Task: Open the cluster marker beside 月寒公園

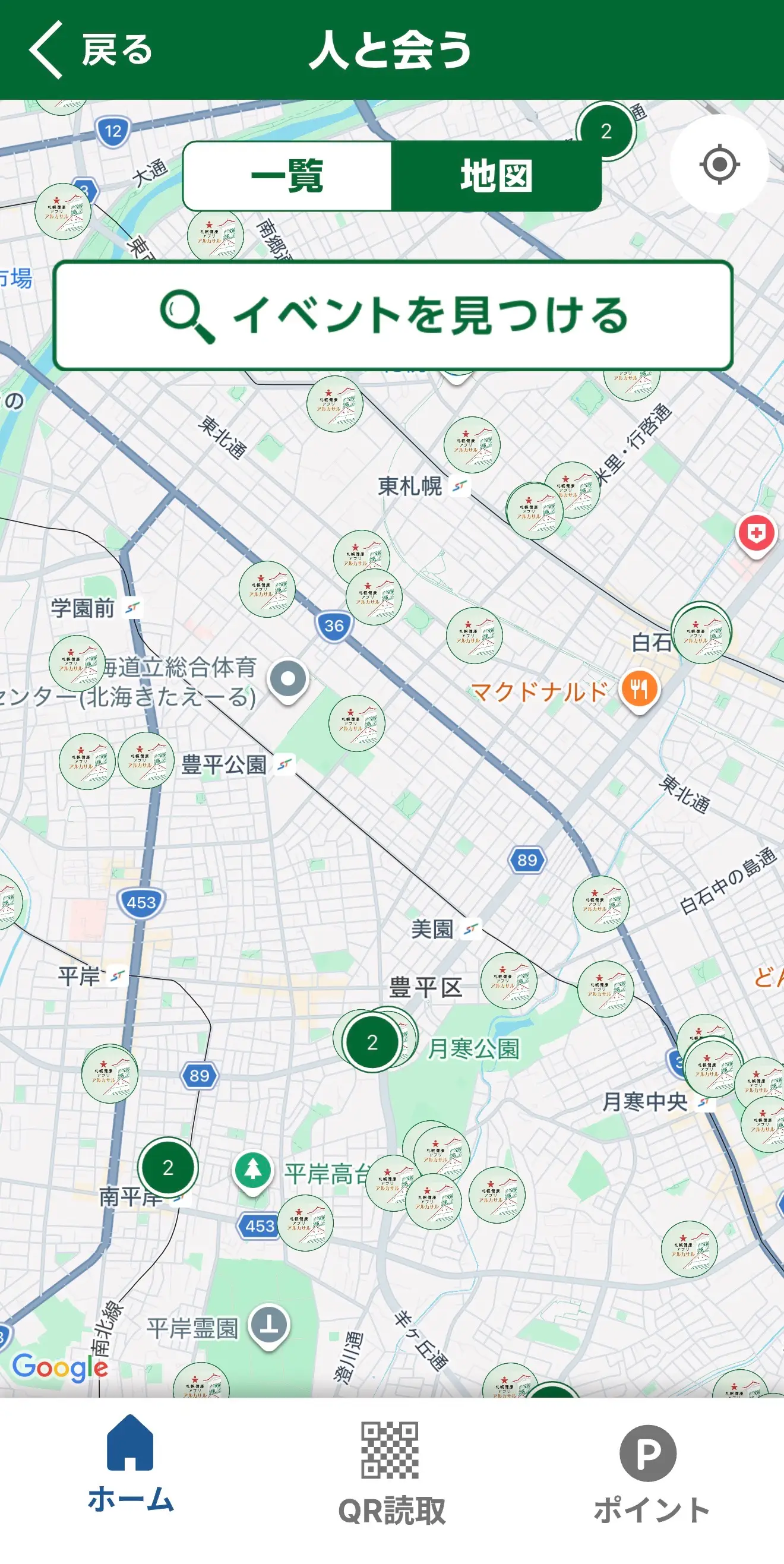Action: click(x=372, y=1042)
